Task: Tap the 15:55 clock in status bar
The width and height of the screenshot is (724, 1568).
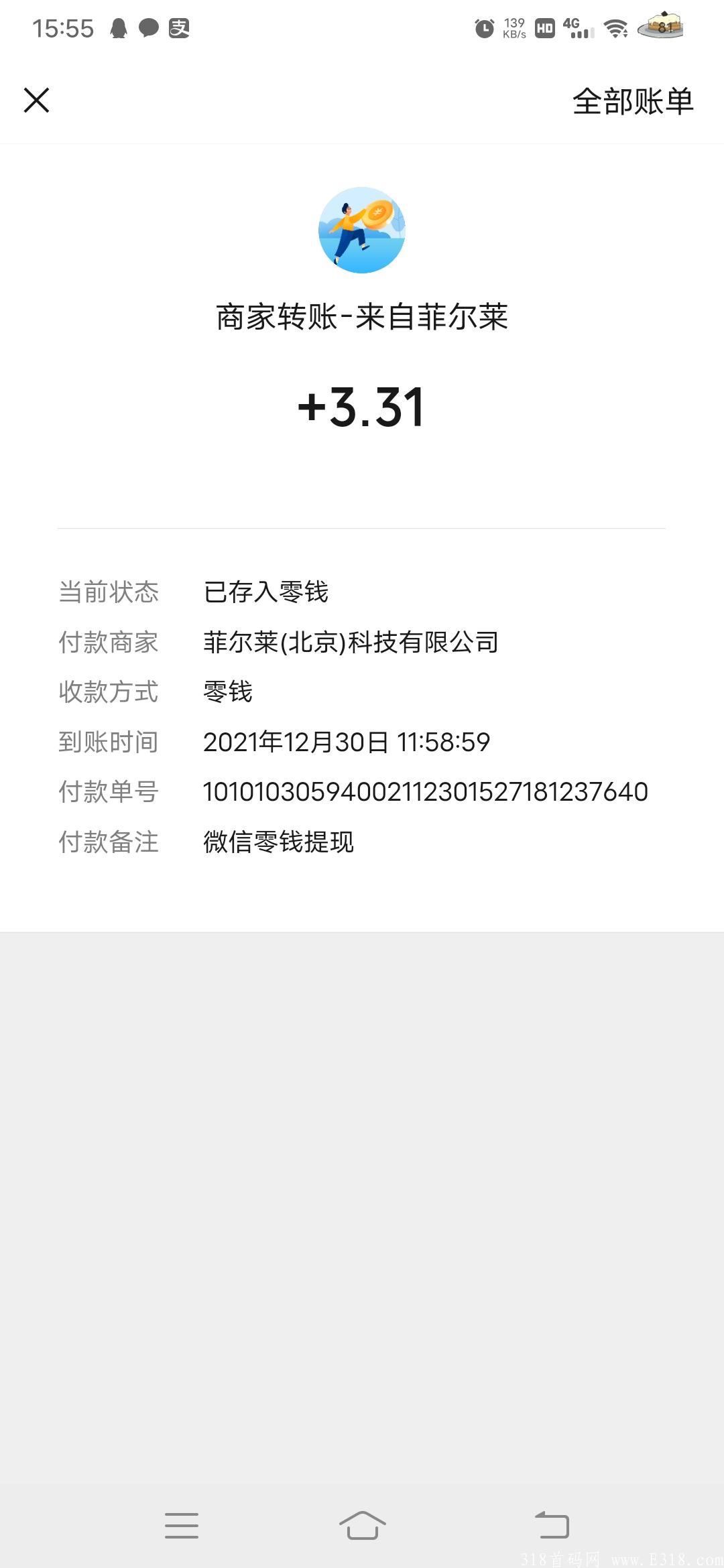Action: (65, 27)
